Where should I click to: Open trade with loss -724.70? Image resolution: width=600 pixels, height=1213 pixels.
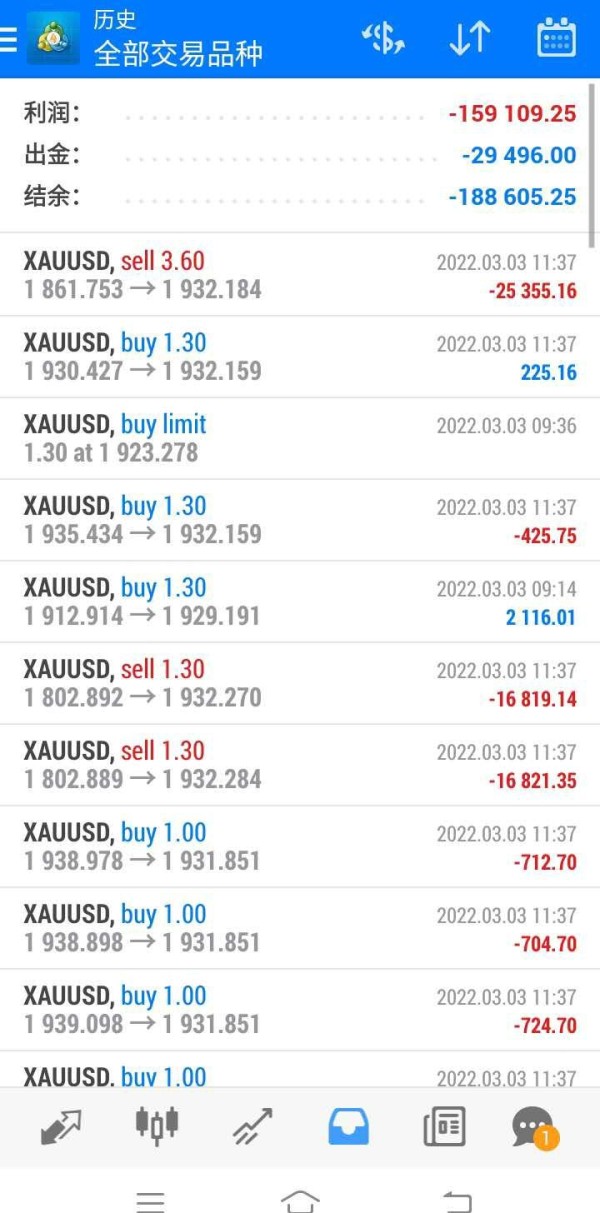coord(300,1010)
